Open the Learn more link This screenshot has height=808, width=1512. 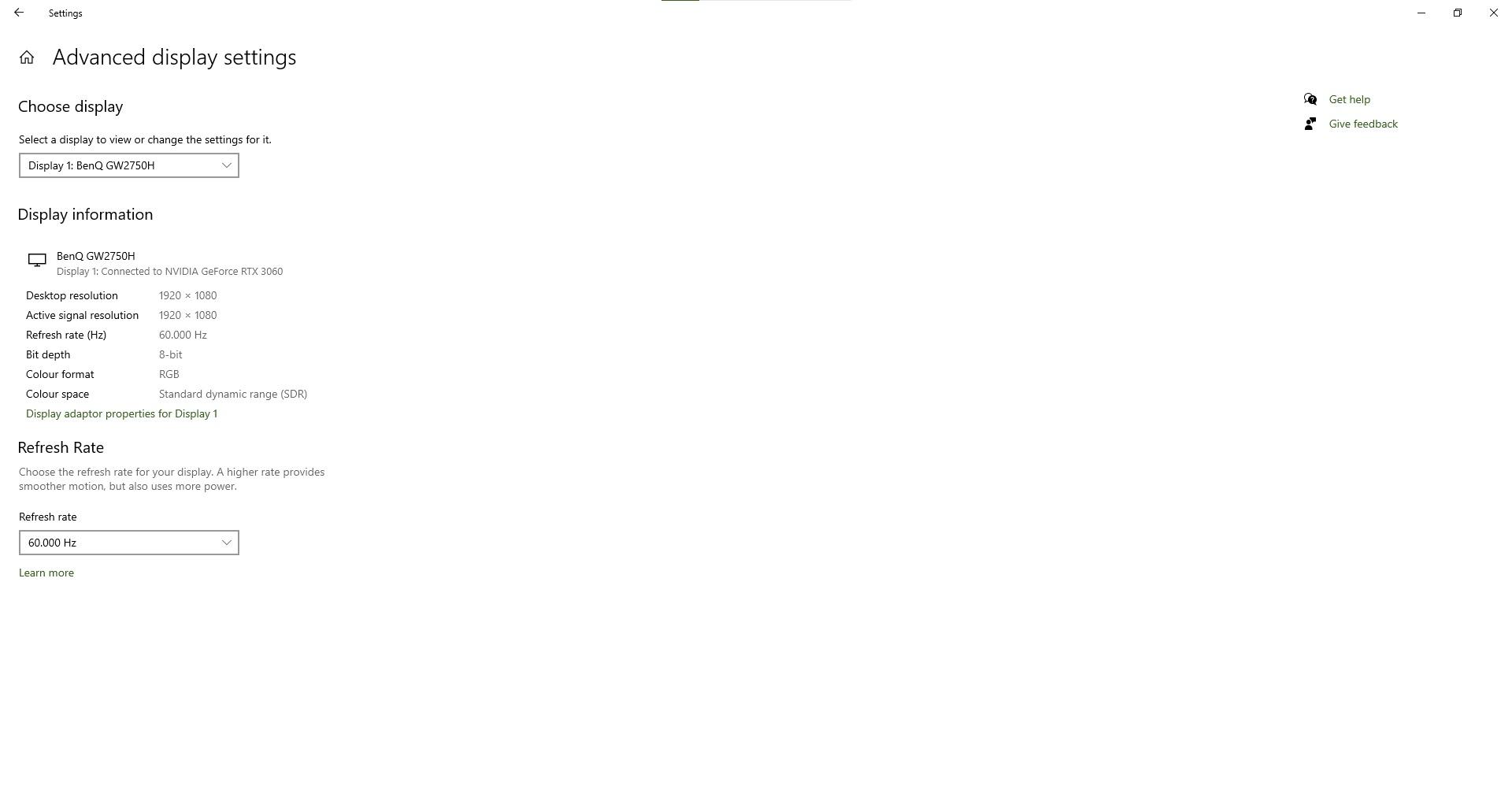coord(46,573)
